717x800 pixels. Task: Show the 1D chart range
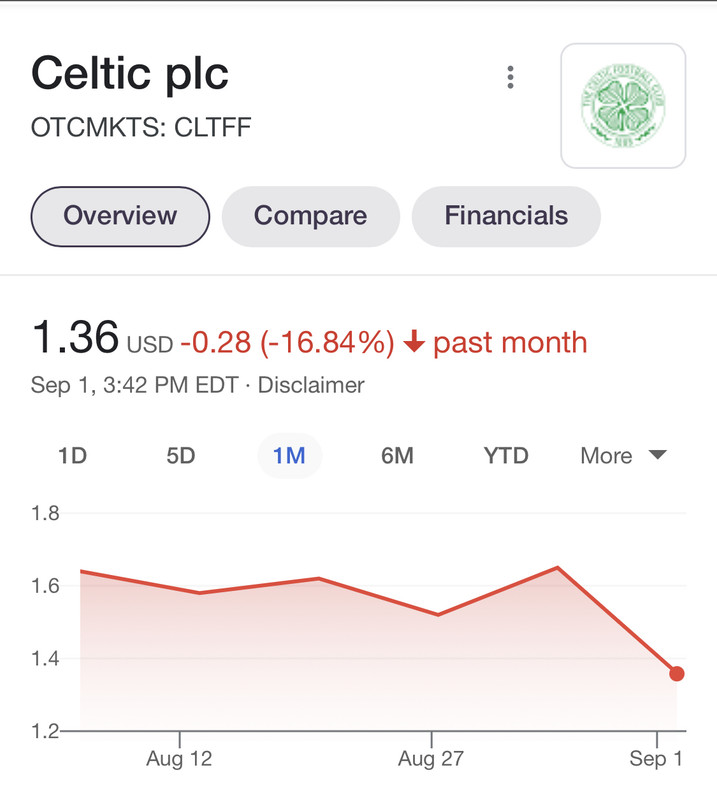72,456
